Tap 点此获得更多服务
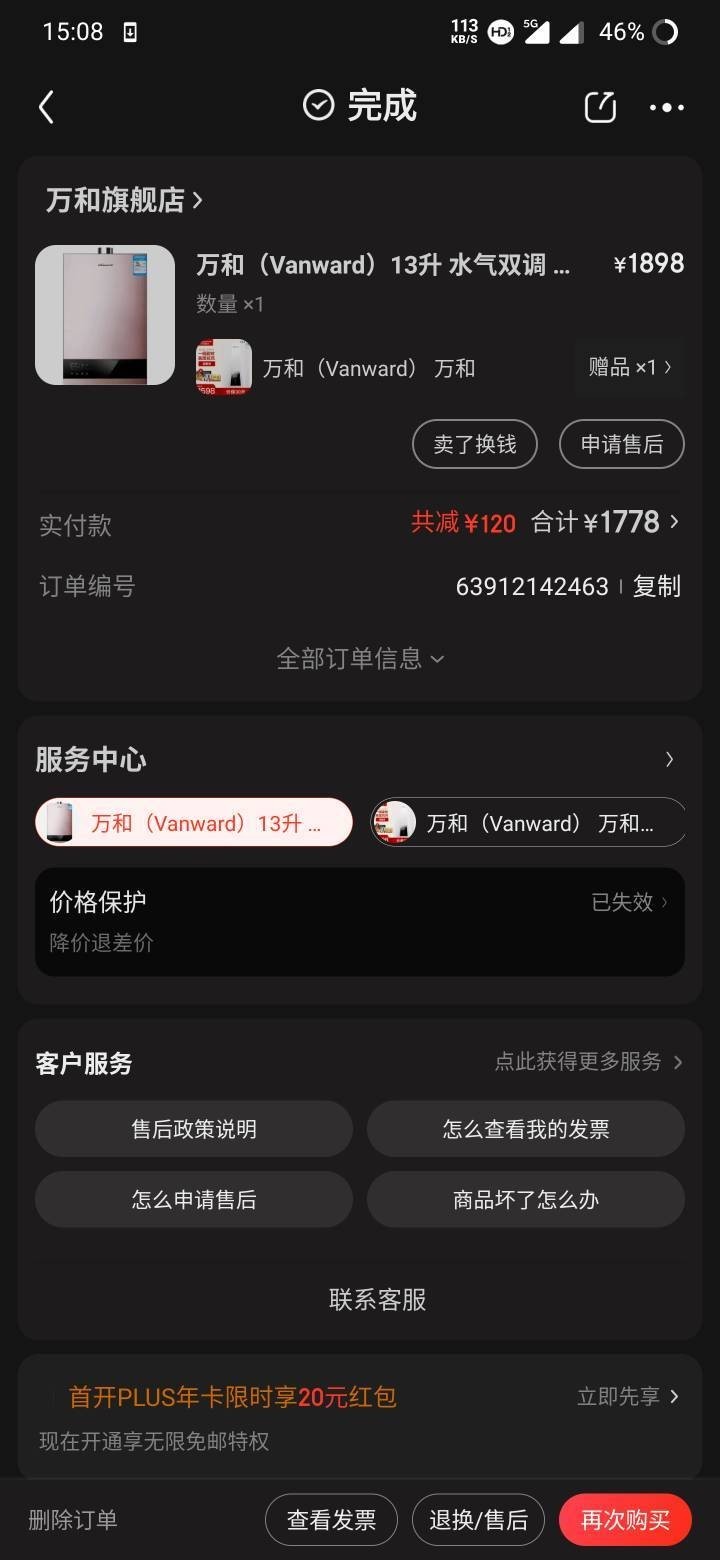The image size is (720, 1560). pyautogui.click(x=588, y=1061)
